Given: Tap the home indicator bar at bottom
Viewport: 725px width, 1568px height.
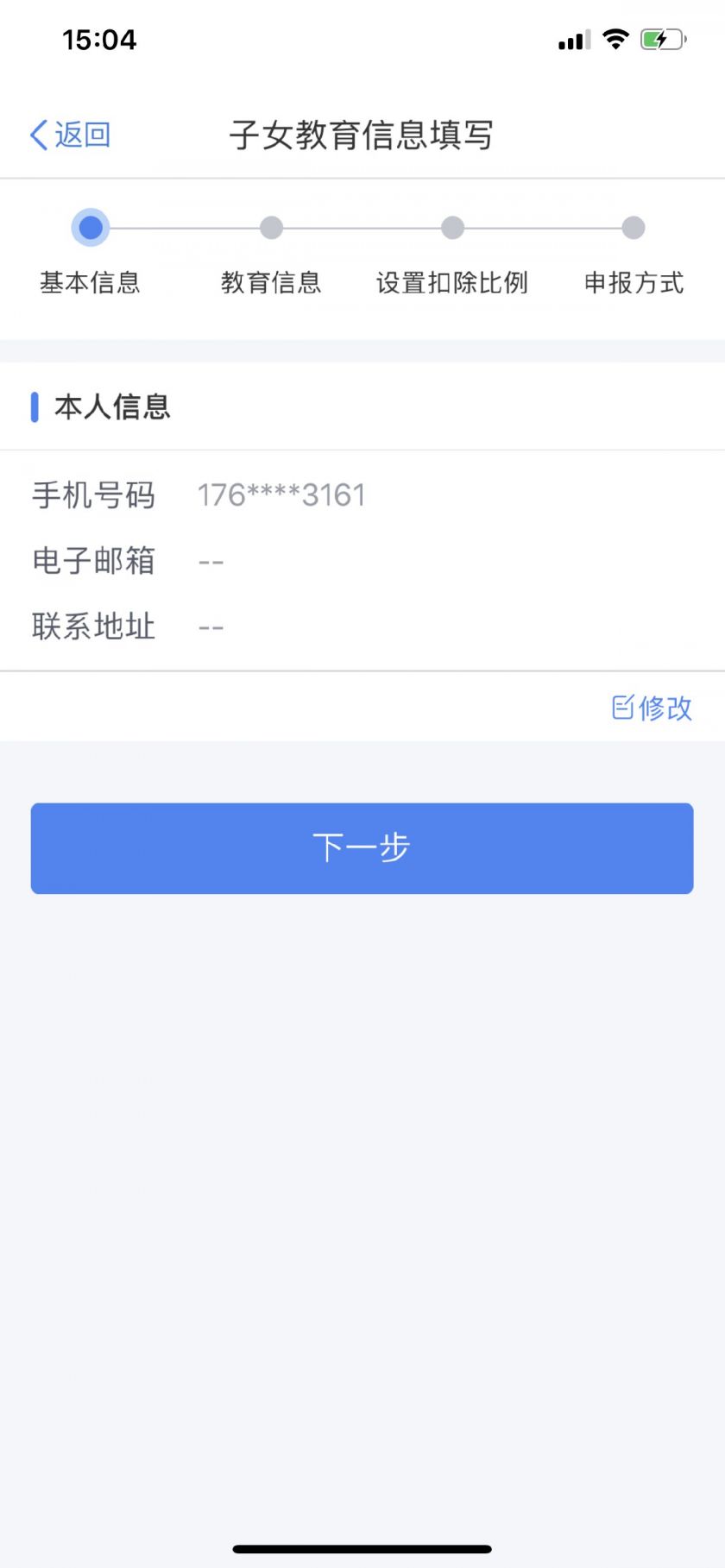Looking at the screenshot, I should [x=362, y=1549].
